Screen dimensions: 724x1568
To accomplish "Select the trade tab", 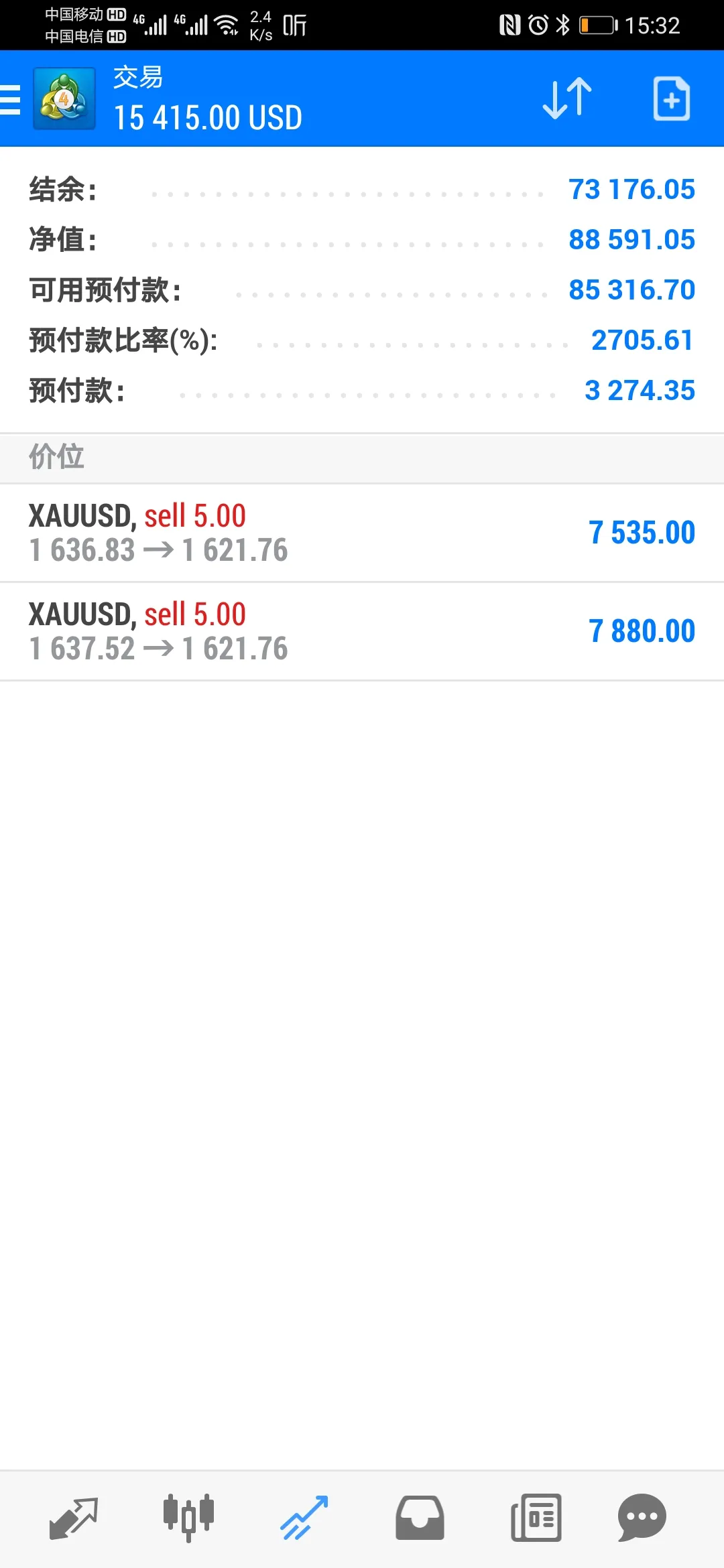I will pyautogui.click(x=304, y=1518).
